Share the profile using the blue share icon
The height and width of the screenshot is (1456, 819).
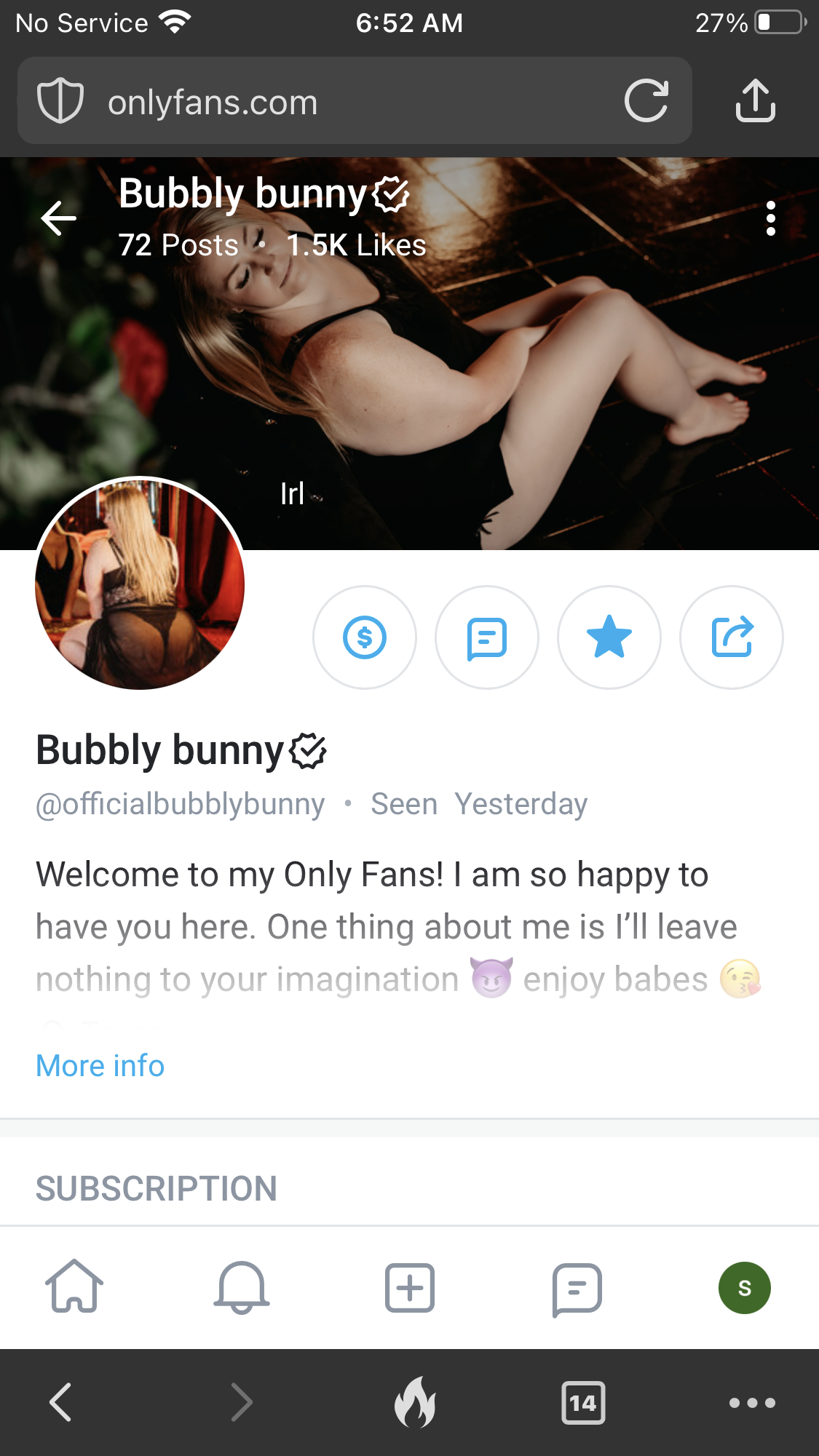tap(732, 637)
